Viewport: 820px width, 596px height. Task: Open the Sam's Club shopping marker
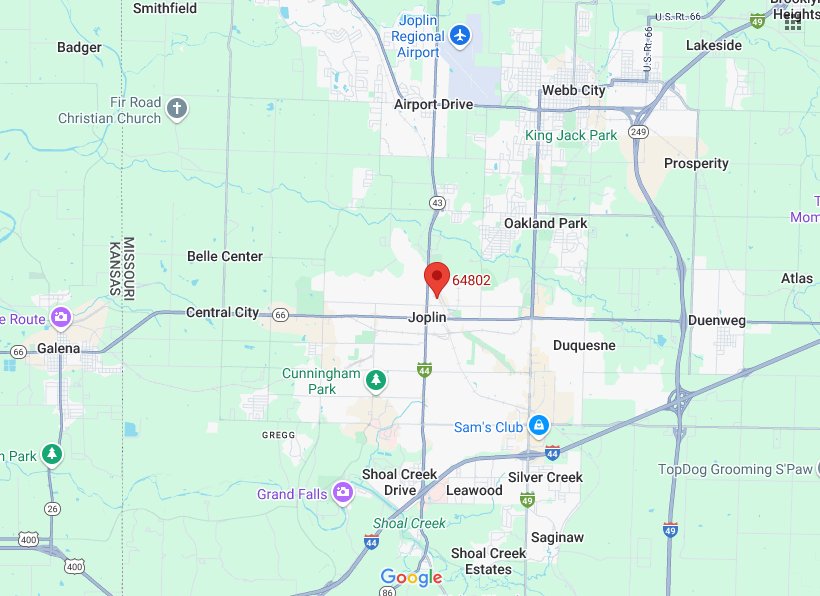[x=539, y=426]
